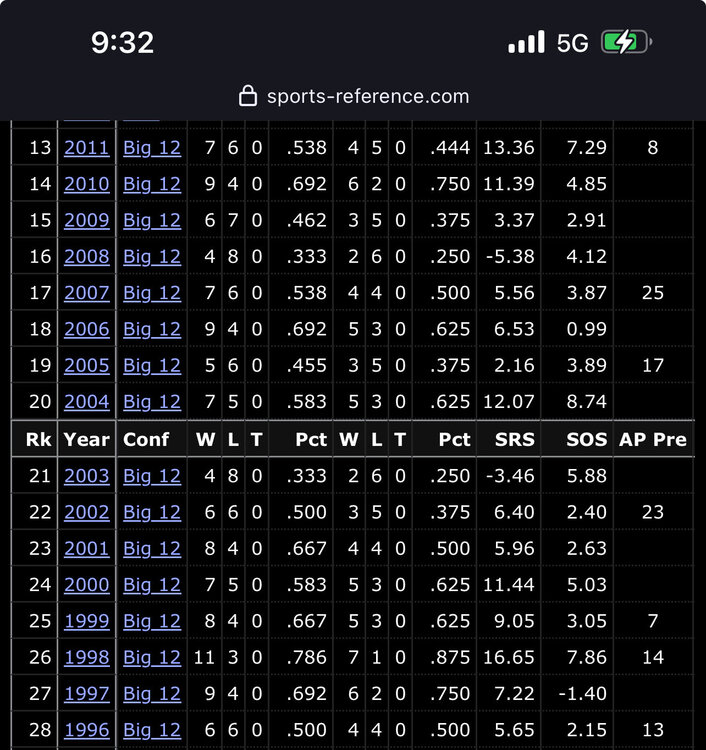This screenshot has width=706, height=750.
Task: View the 2009 season page
Action: coord(87,220)
